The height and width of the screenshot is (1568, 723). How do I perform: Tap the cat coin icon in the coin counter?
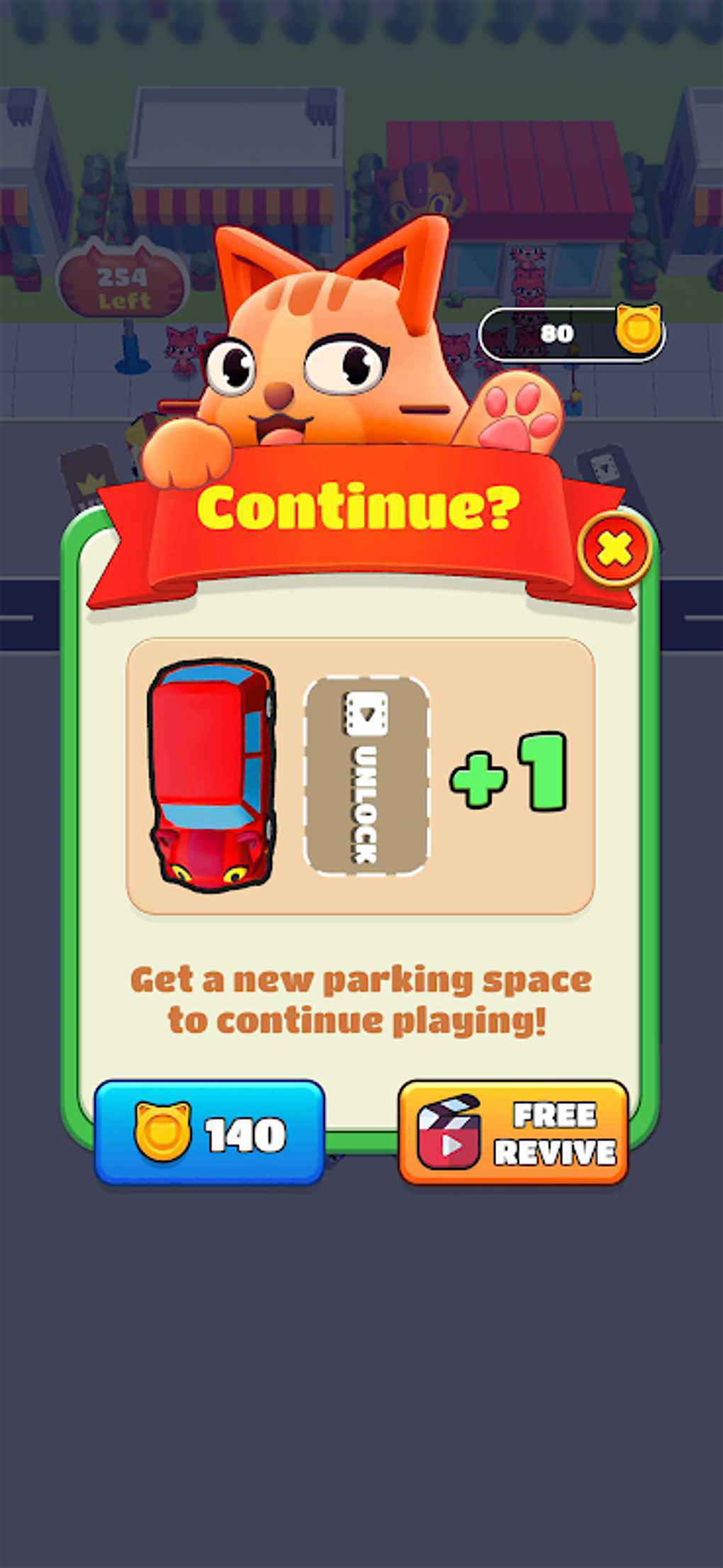pos(637,331)
